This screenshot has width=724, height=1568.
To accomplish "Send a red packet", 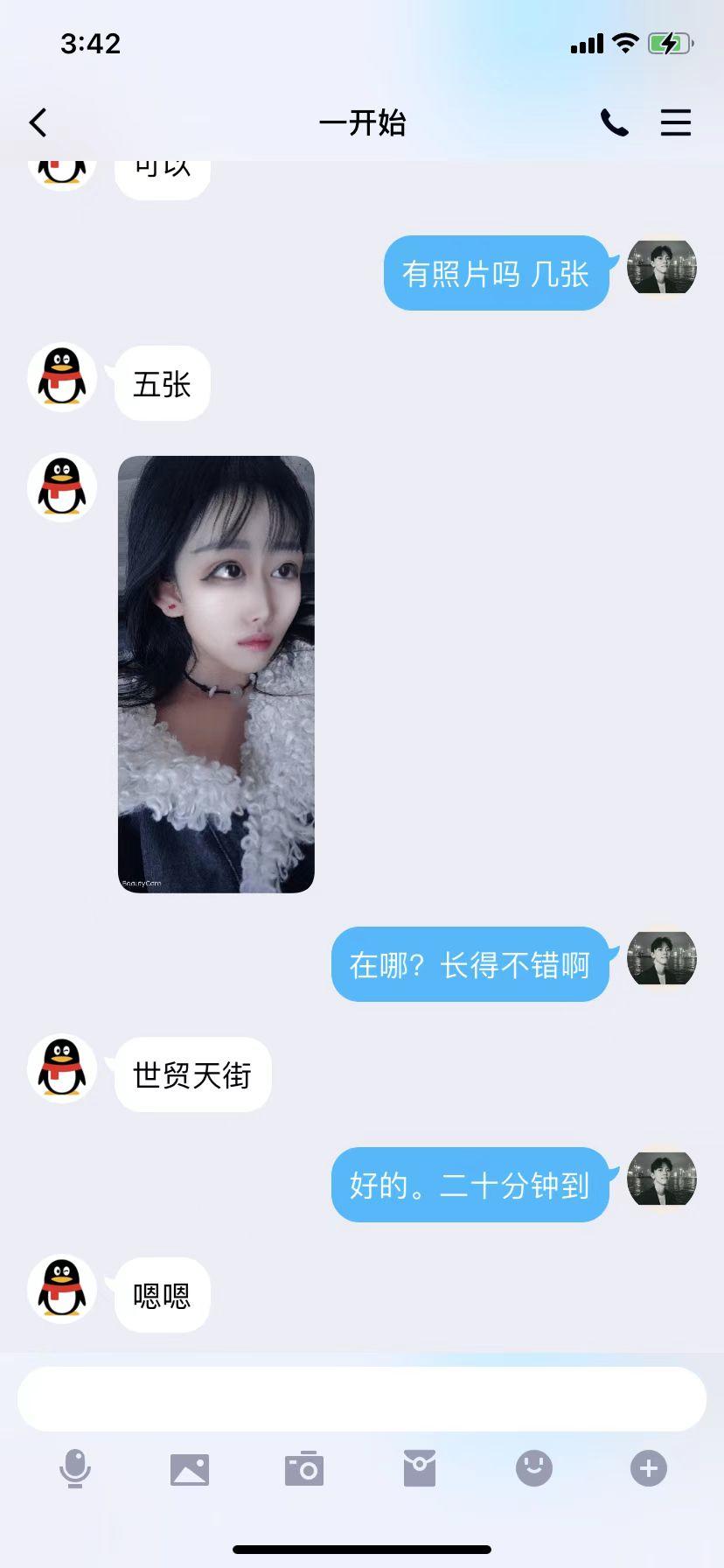I will point(420,1468).
